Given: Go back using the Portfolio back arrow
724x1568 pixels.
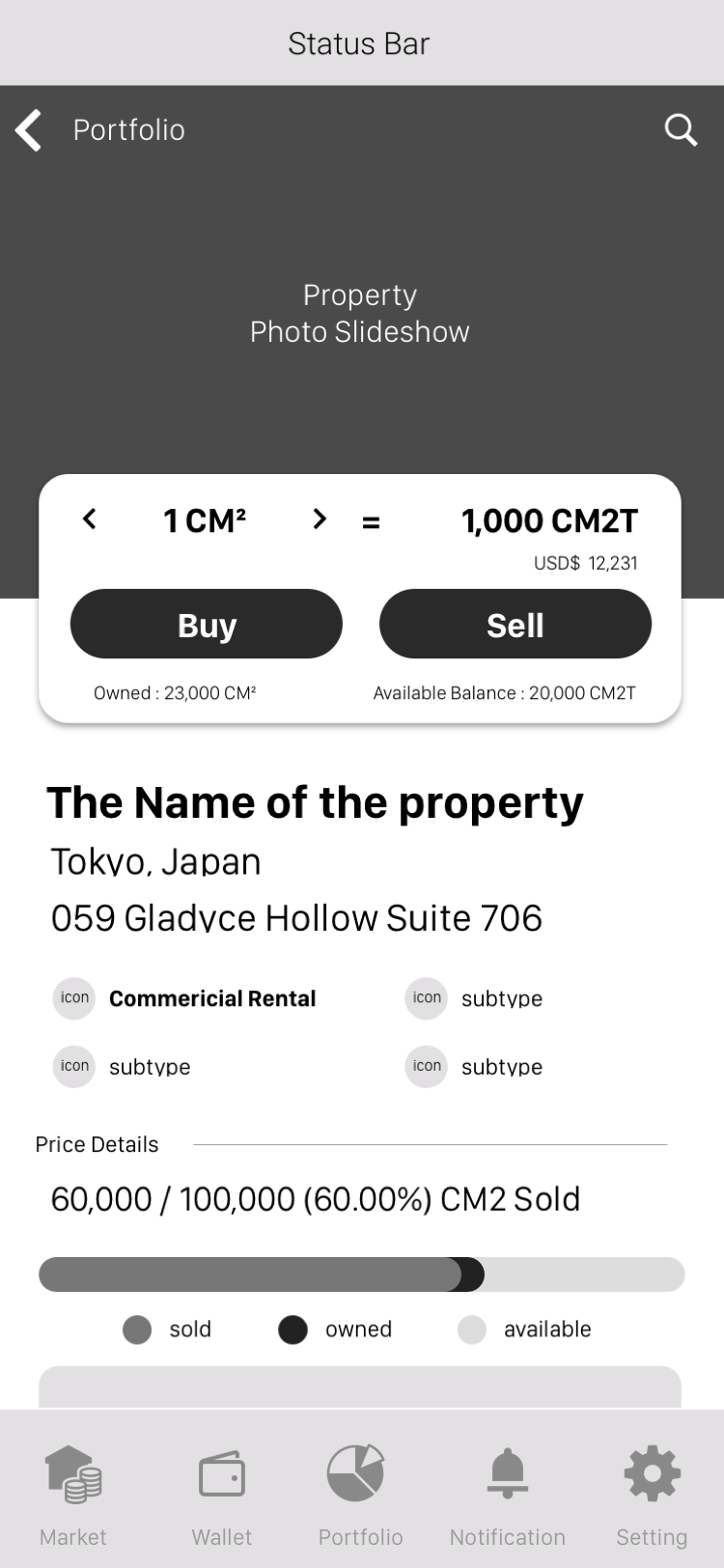Looking at the screenshot, I should point(29,130).
